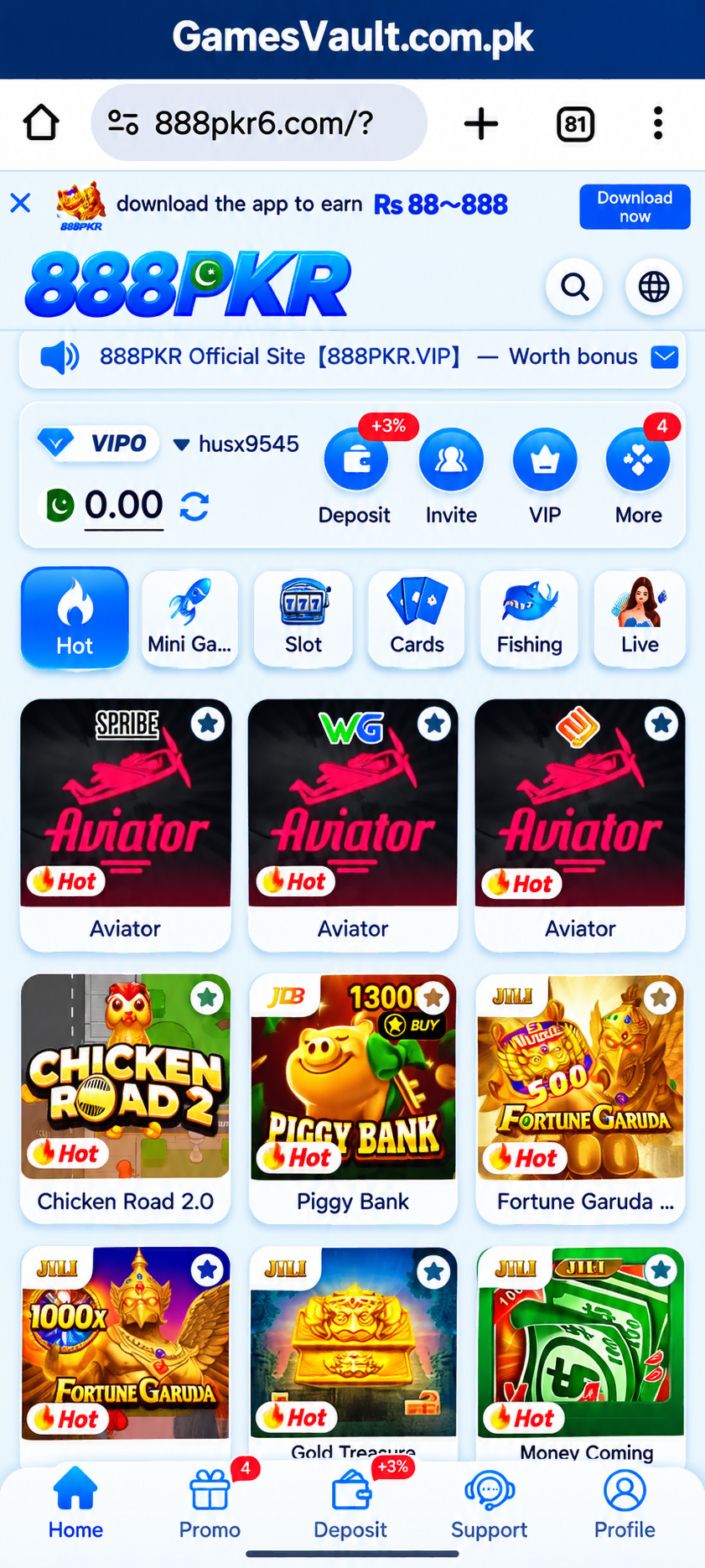Open the More shortcut with badge 4

[638, 476]
